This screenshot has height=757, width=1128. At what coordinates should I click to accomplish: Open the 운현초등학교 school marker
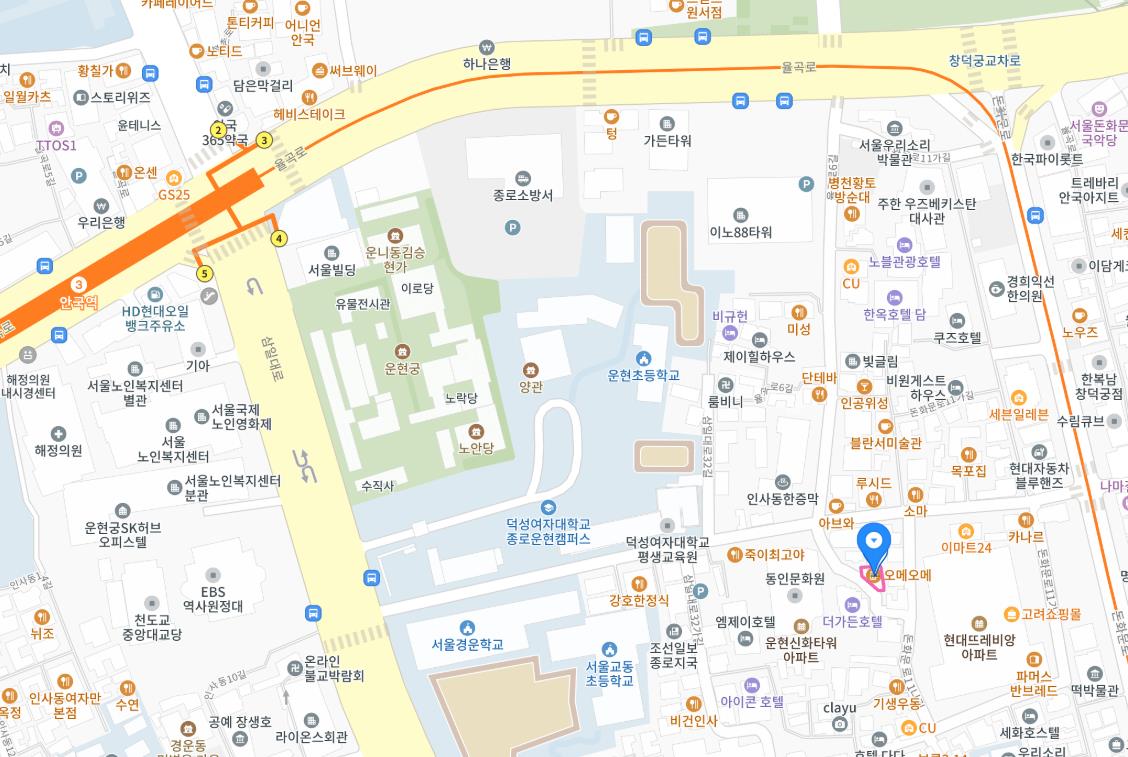[x=643, y=359]
